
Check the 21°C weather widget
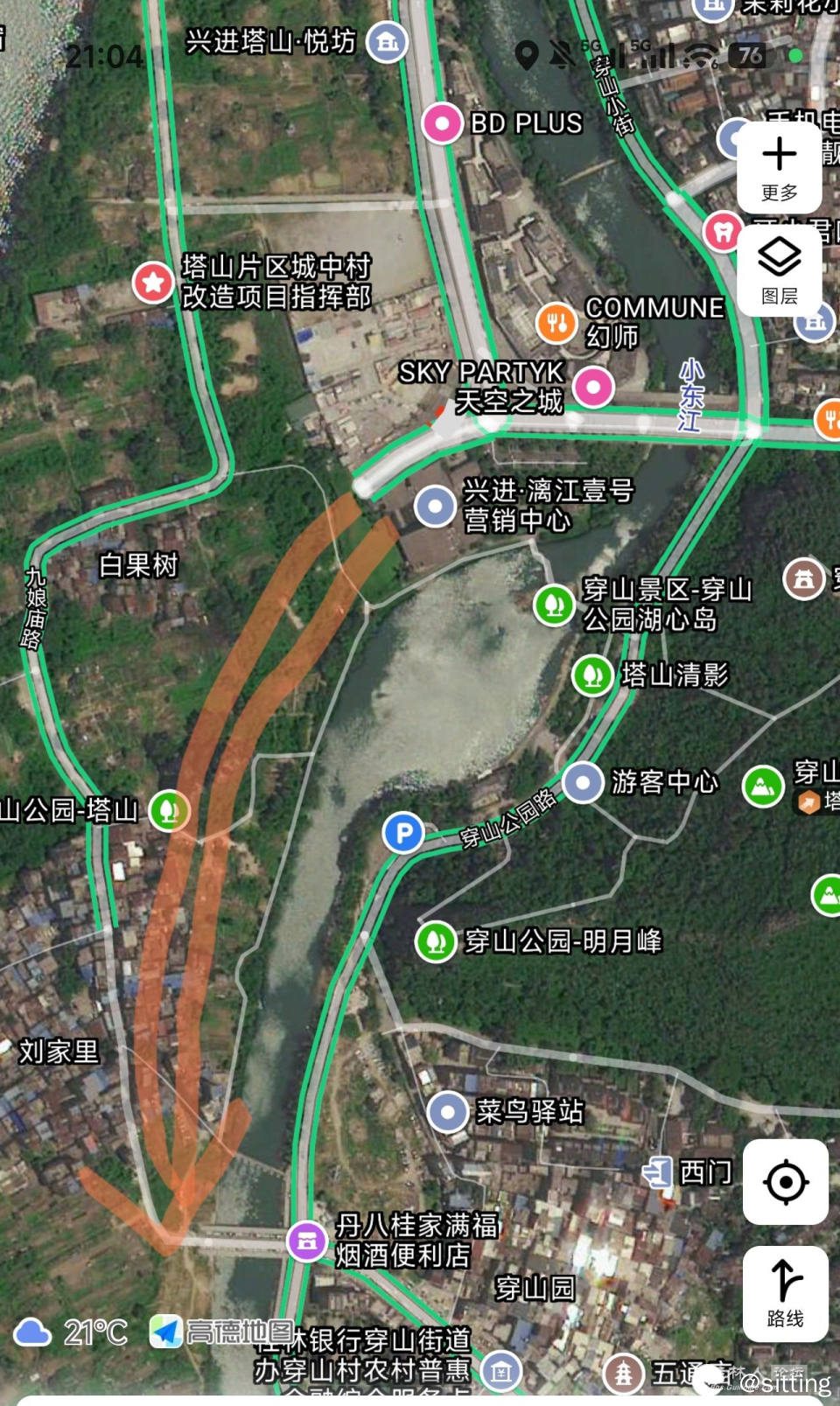click(72, 1333)
